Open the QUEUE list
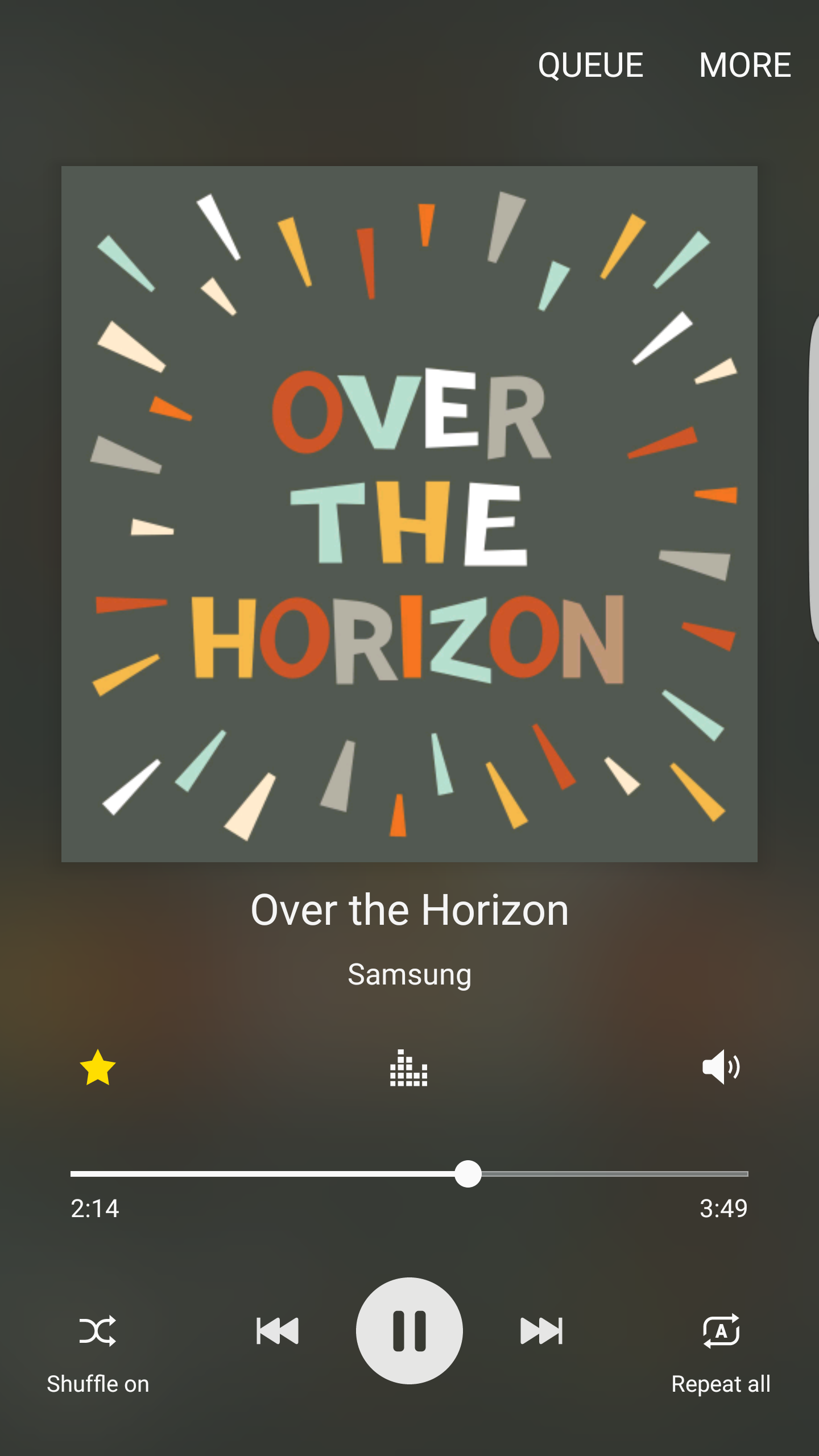This screenshot has width=819, height=1456. point(590,65)
